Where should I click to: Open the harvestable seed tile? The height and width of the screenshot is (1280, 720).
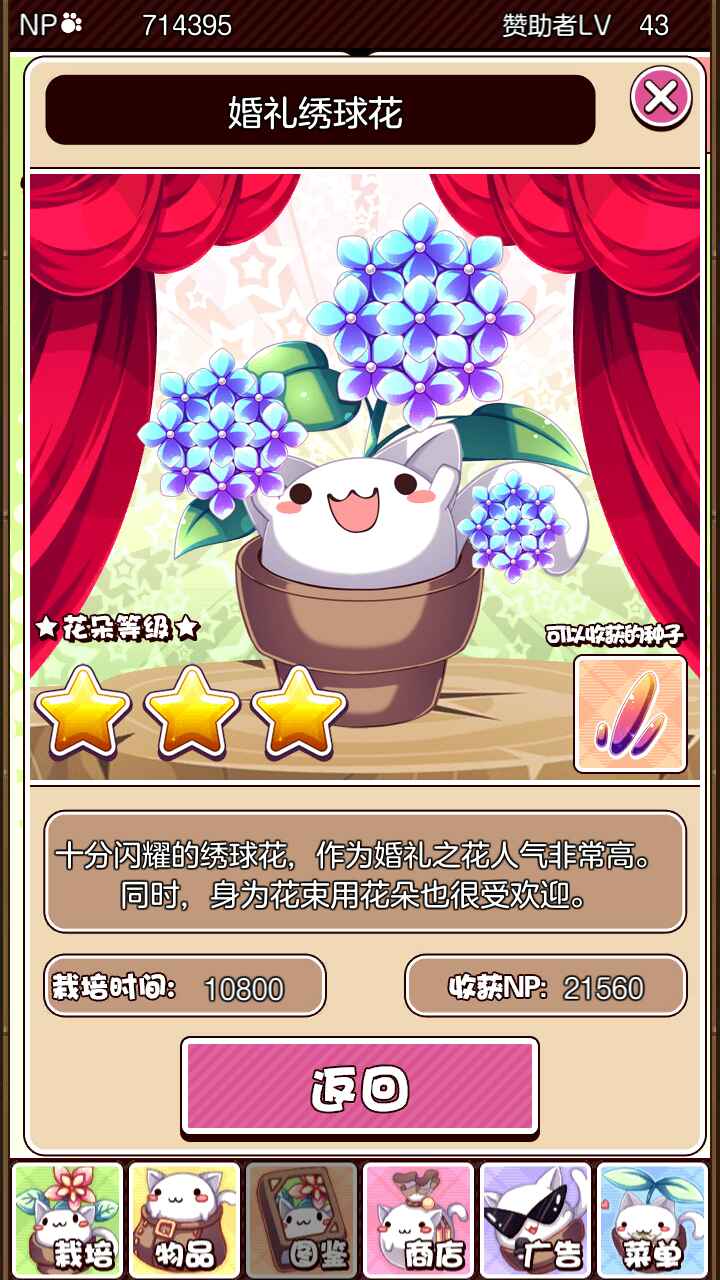point(630,714)
